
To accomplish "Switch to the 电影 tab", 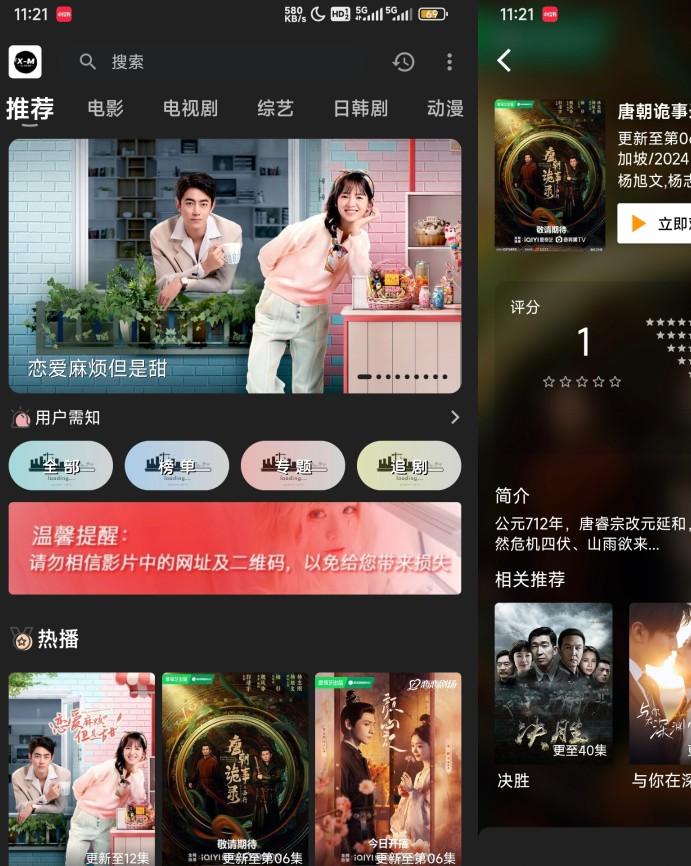I will point(105,109).
